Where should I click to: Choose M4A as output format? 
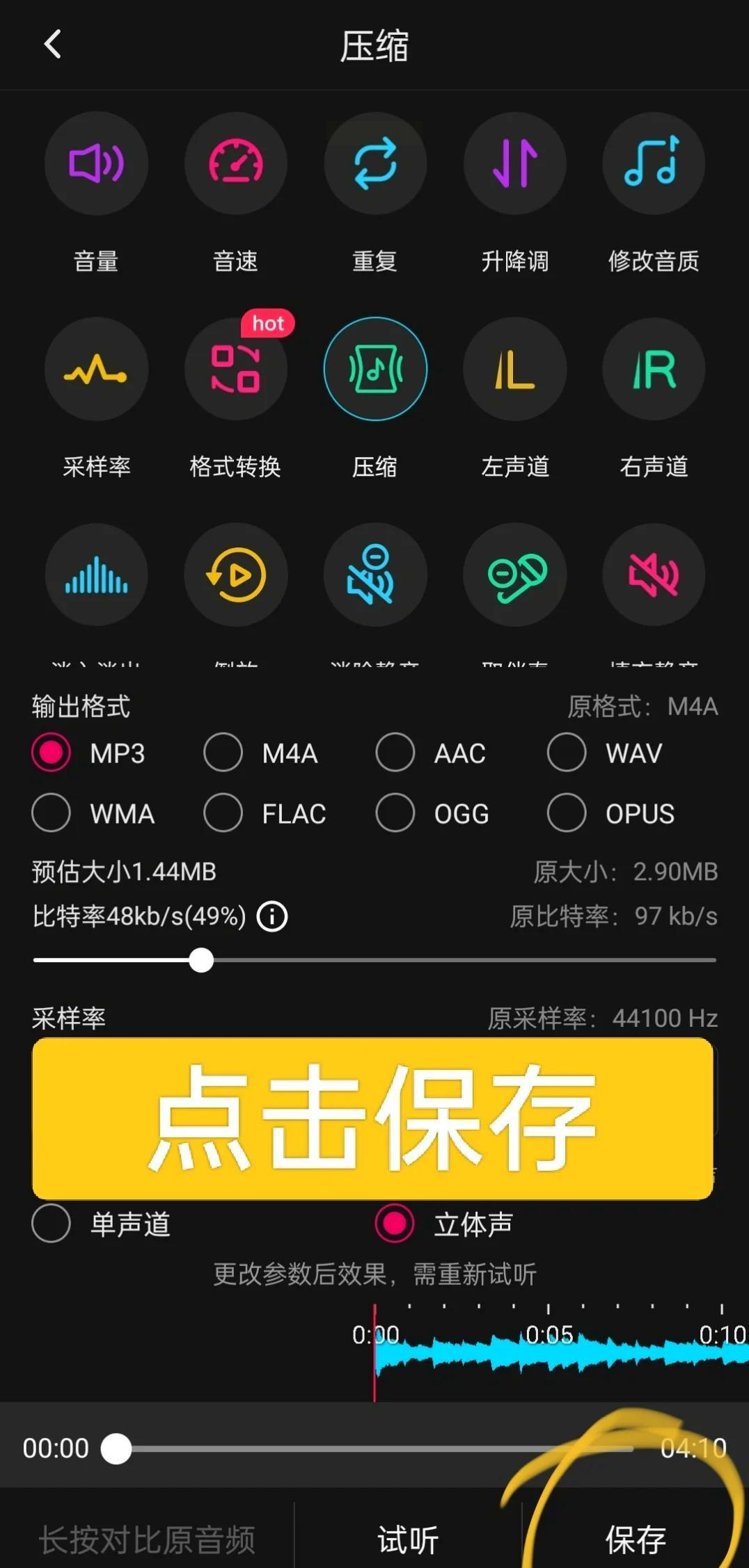point(223,753)
